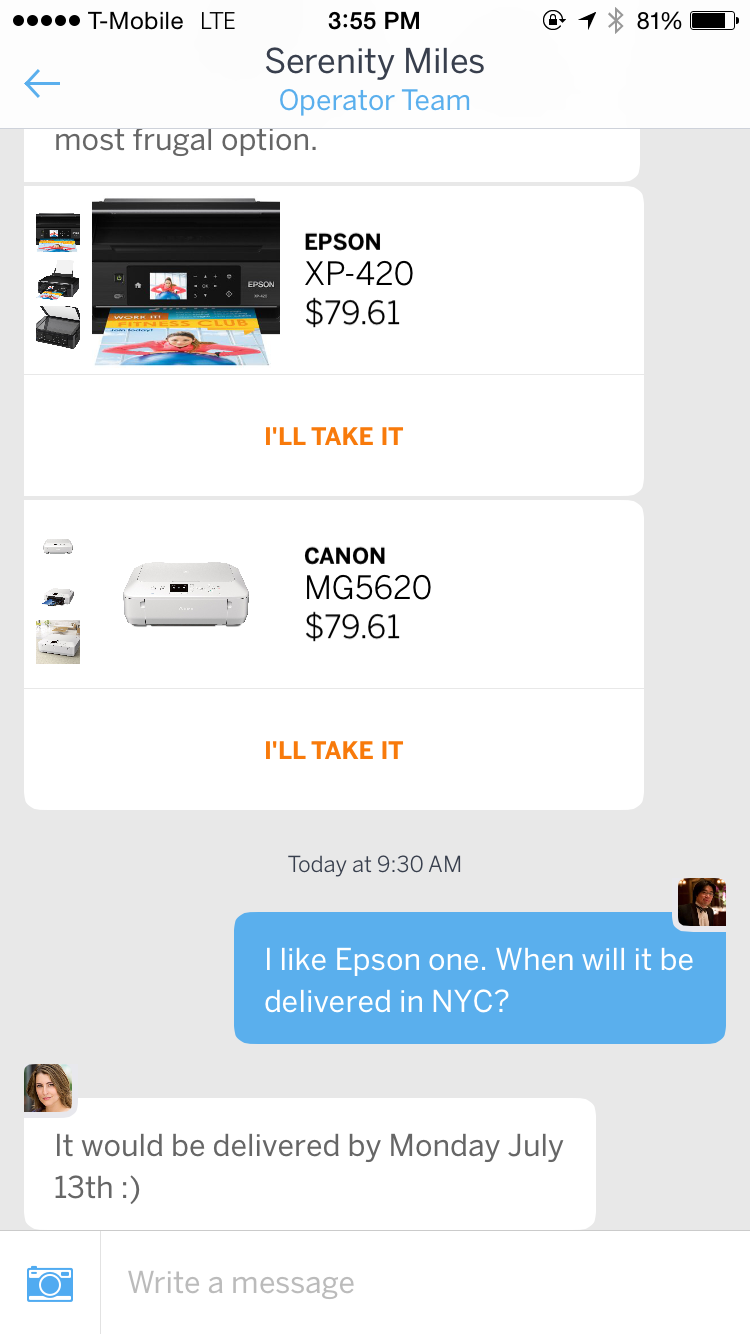Tap I'LL TAKE IT for Epson XP-420
Screen dimensions: 750x1334
[333, 436]
